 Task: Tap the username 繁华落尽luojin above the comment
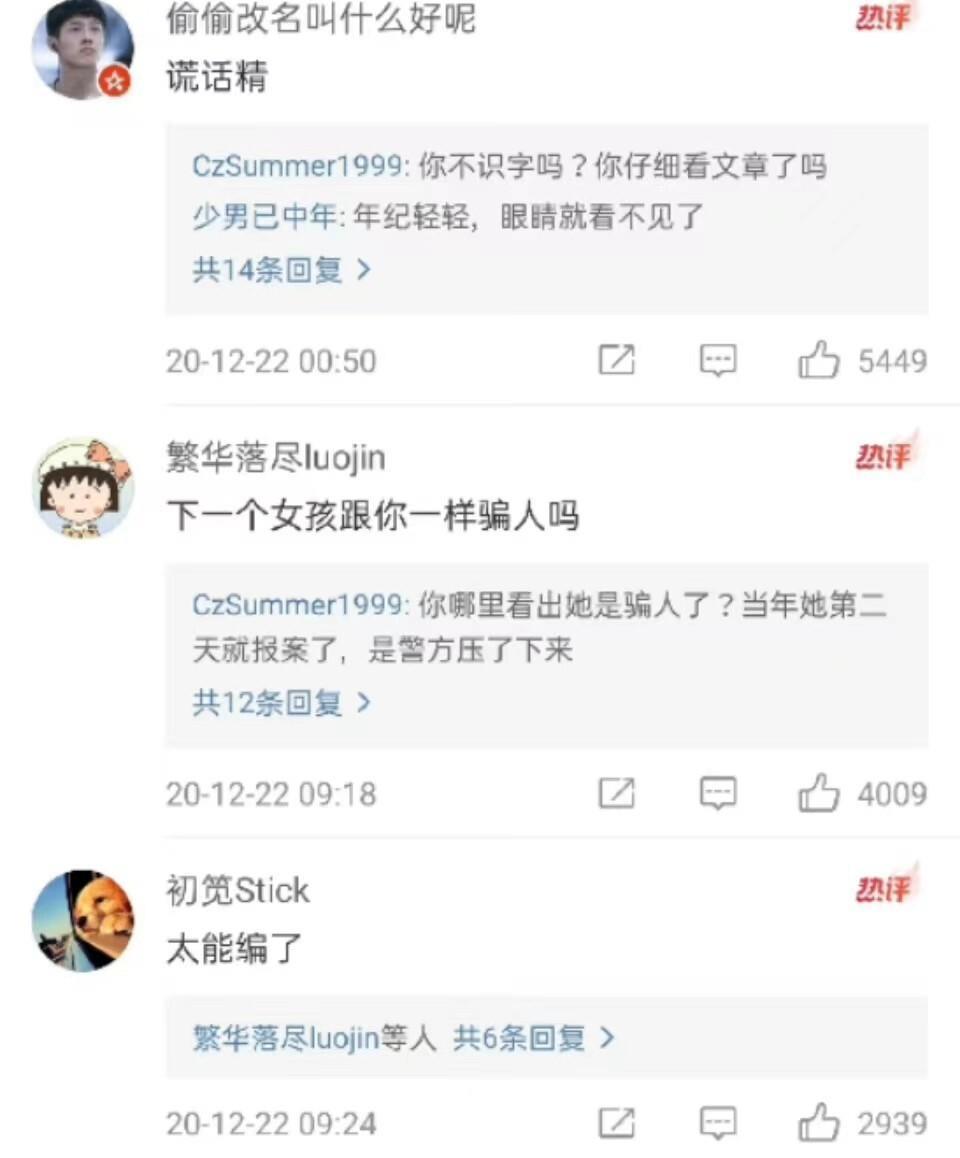tap(275, 458)
